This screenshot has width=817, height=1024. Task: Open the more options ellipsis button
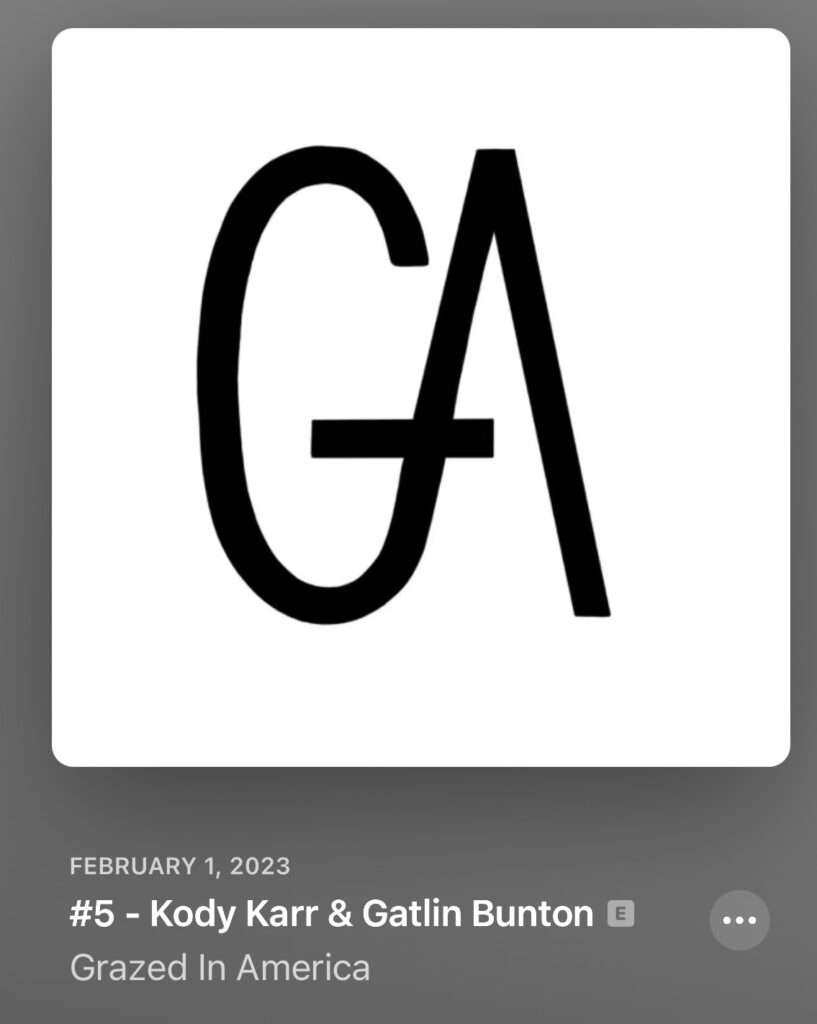(739, 920)
